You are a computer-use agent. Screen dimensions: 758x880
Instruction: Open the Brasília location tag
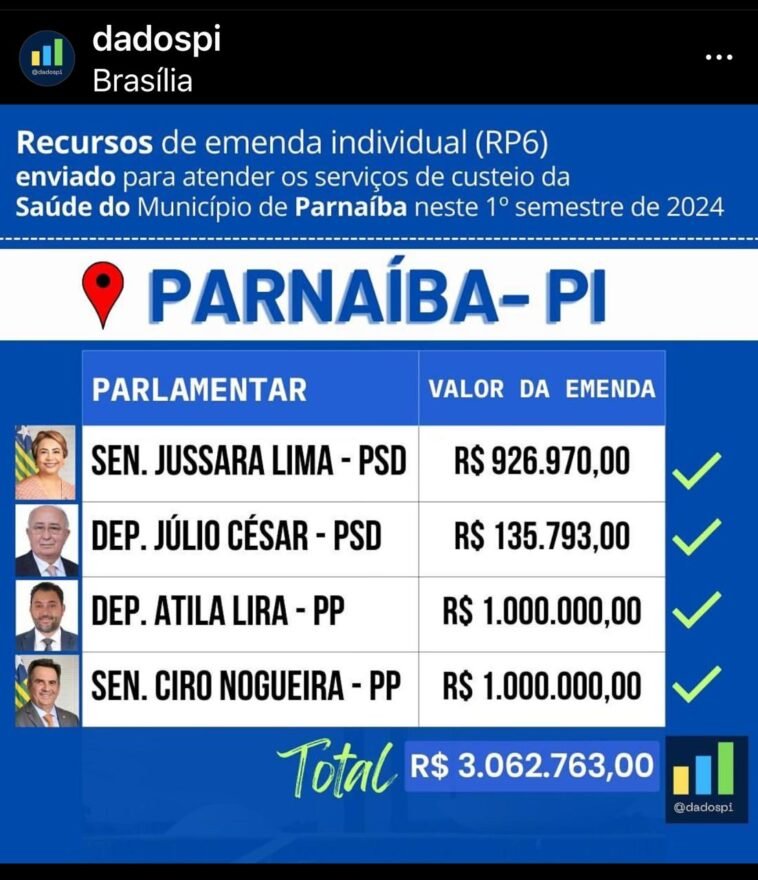pos(142,81)
